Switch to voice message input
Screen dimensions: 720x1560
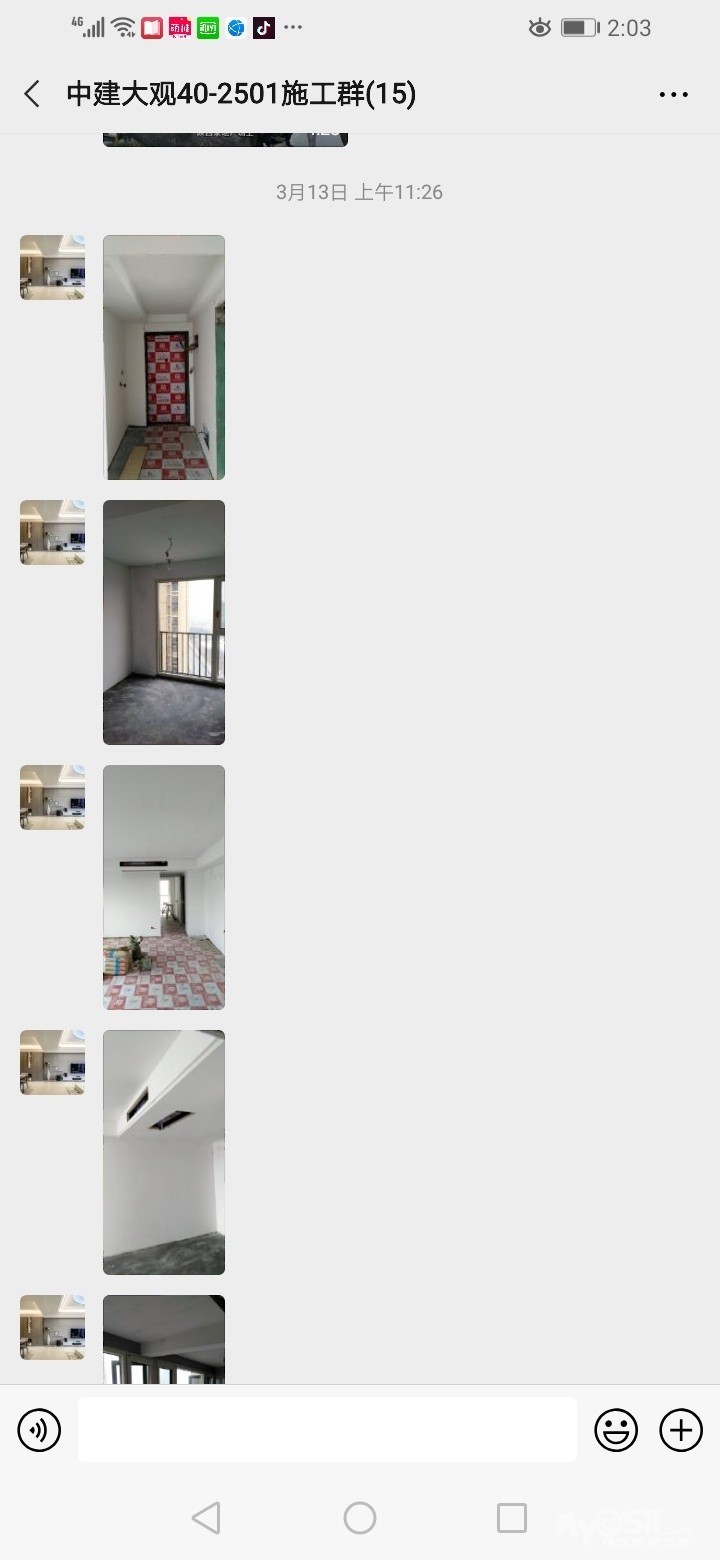point(39,1430)
